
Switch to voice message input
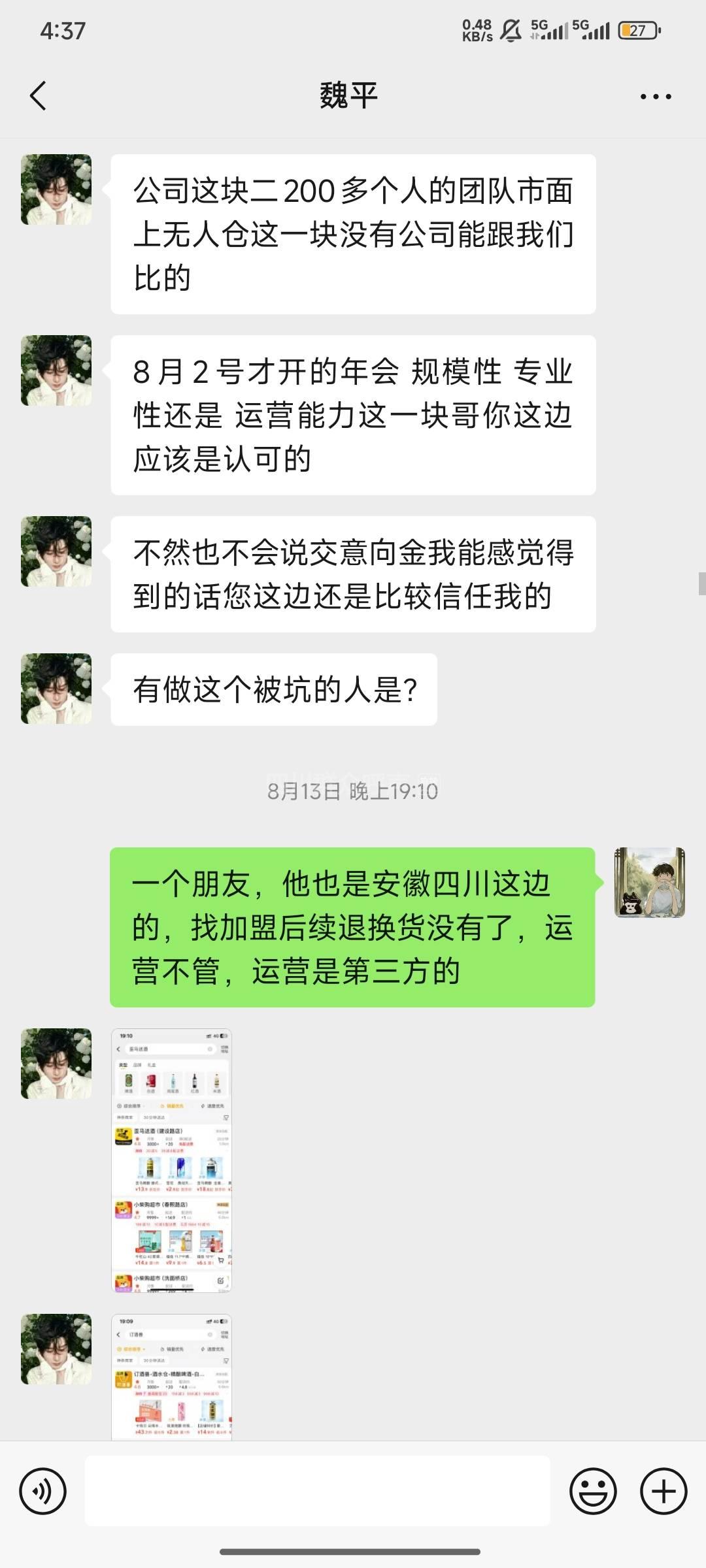point(43,1491)
